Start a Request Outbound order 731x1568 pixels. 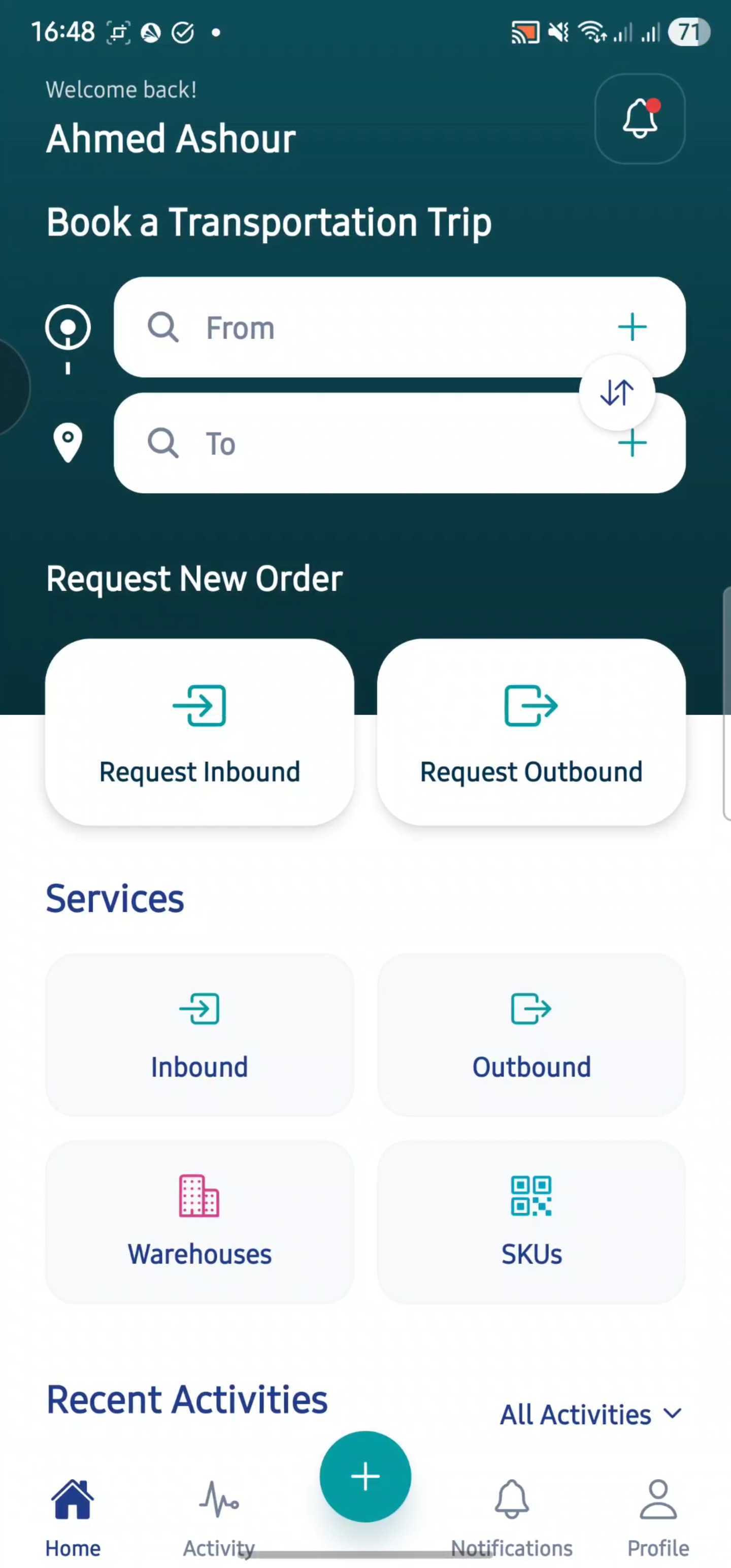point(531,732)
